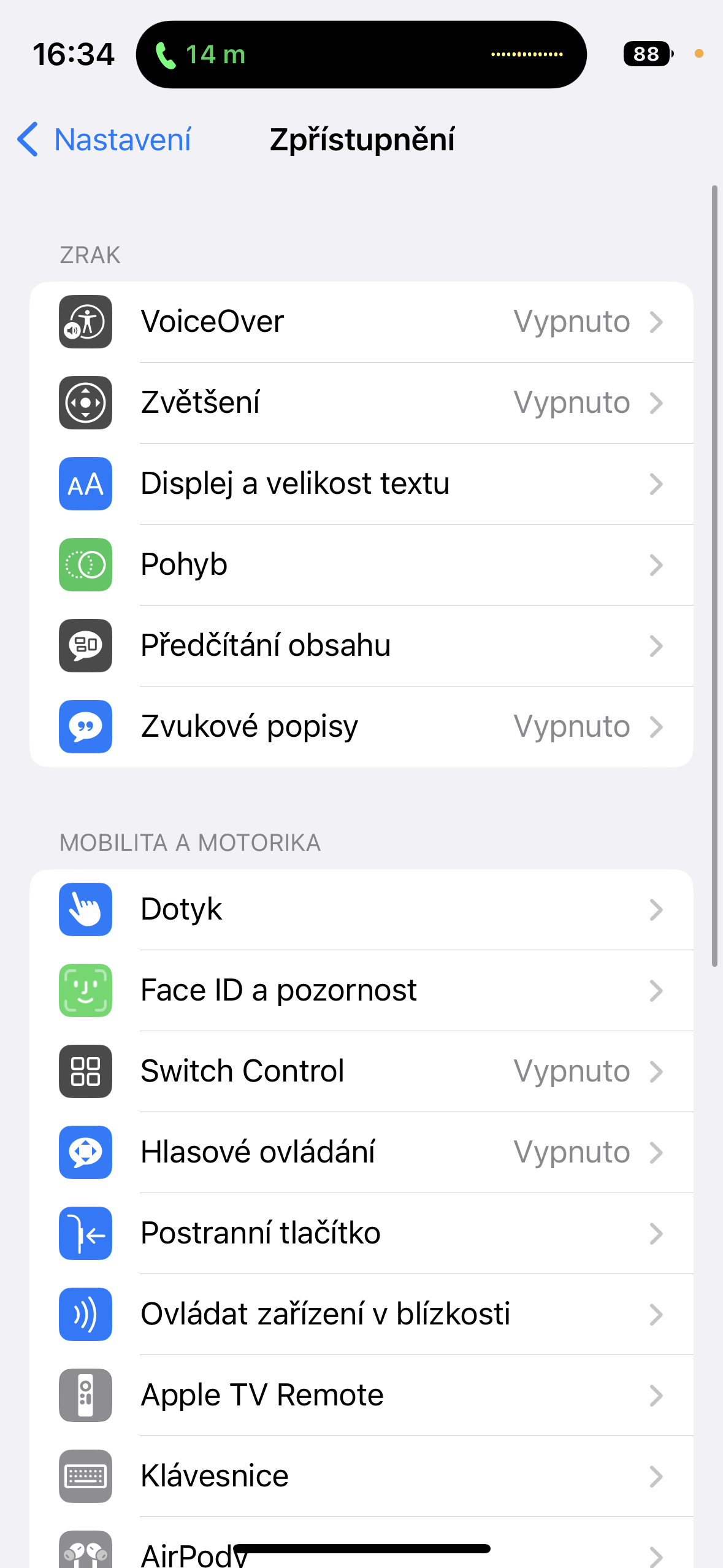The image size is (723, 1568).
Task: Open Klávesnice settings
Action: (361, 1477)
